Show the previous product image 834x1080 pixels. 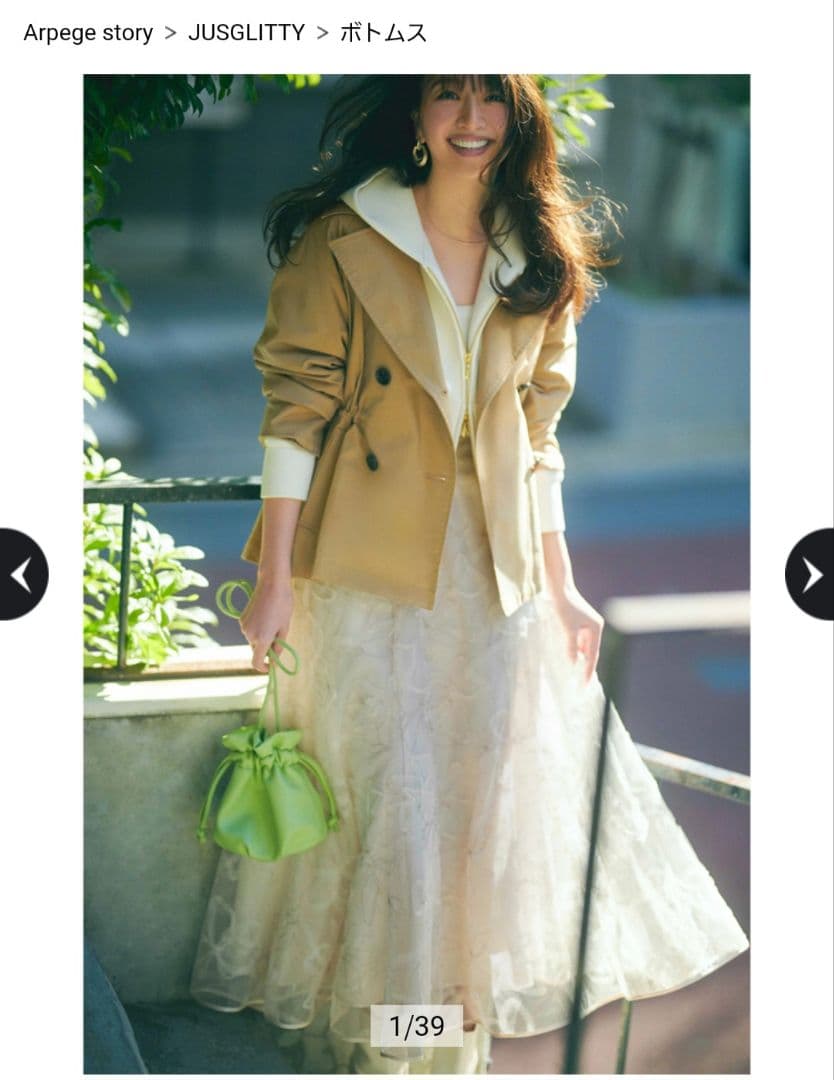pyautogui.click(x=21, y=574)
